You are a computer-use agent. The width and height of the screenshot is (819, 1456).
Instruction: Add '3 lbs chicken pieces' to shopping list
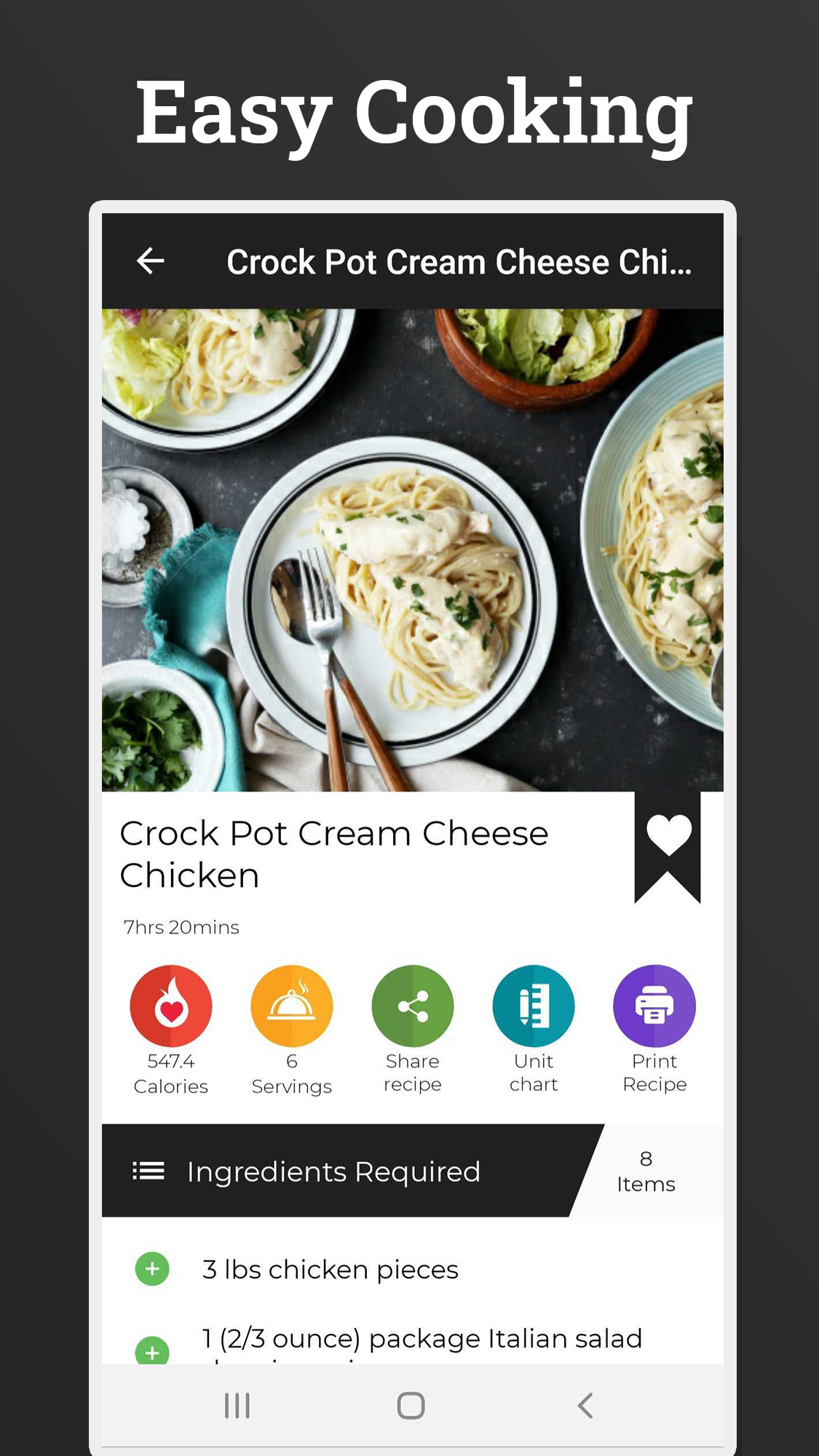tap(151, 1268)
